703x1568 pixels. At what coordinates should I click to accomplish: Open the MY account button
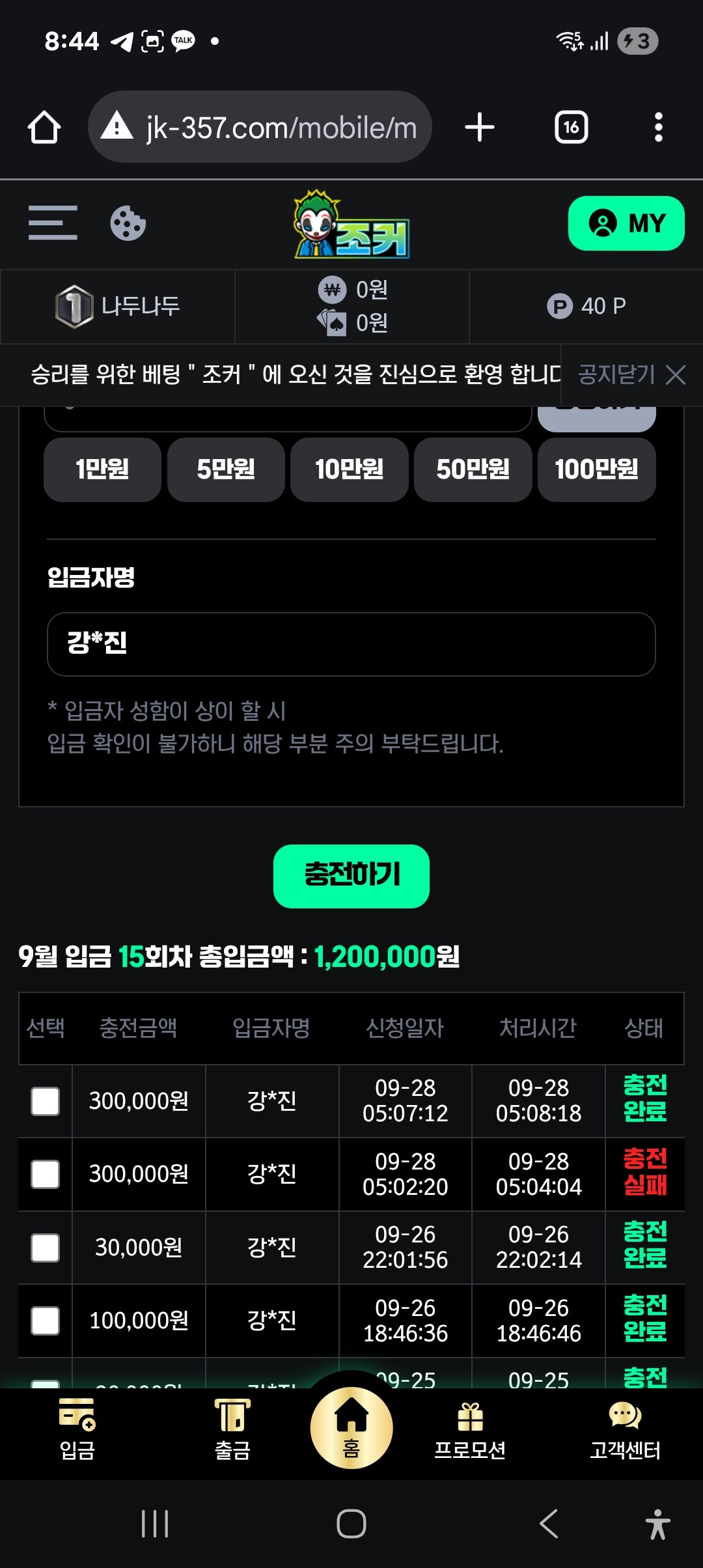coord(626,223)
